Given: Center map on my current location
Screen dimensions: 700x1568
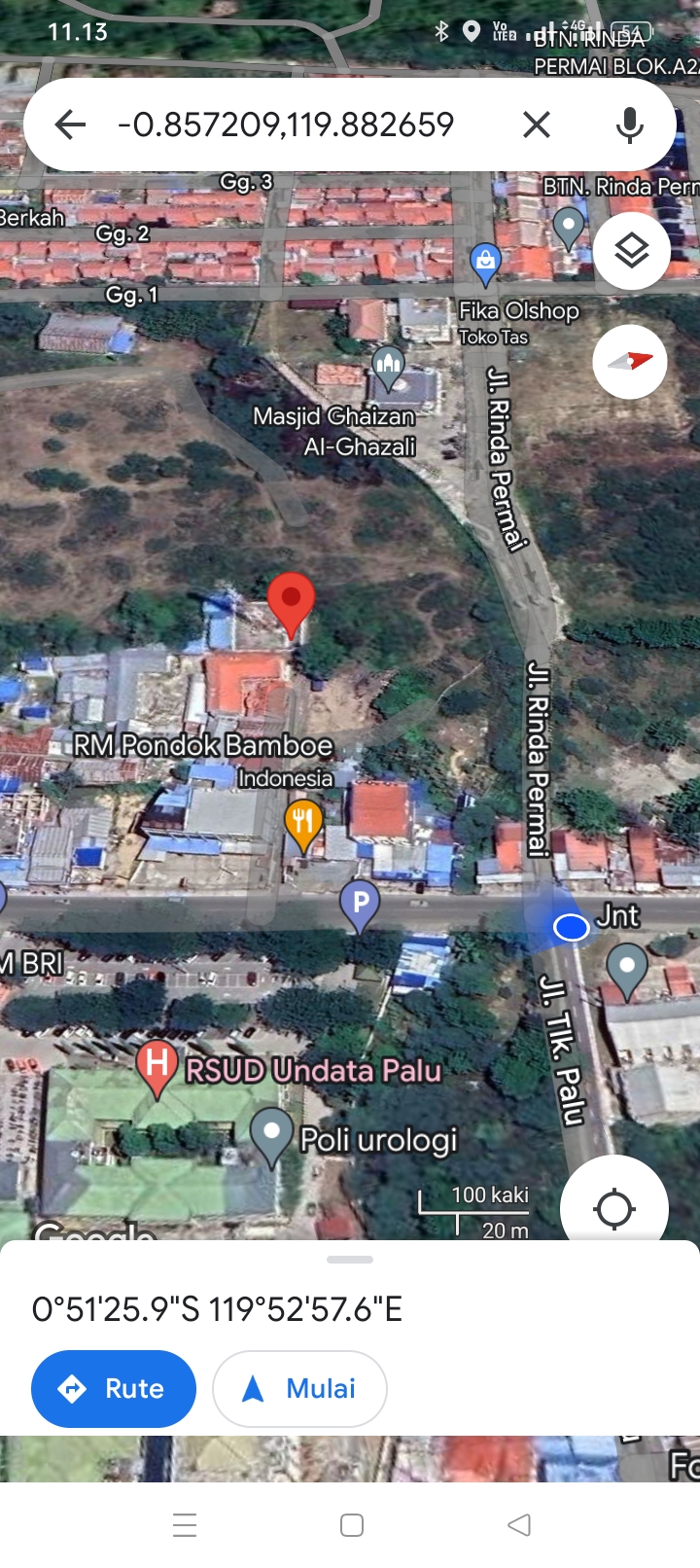Looking at the screenshot, I should 614,1209.
